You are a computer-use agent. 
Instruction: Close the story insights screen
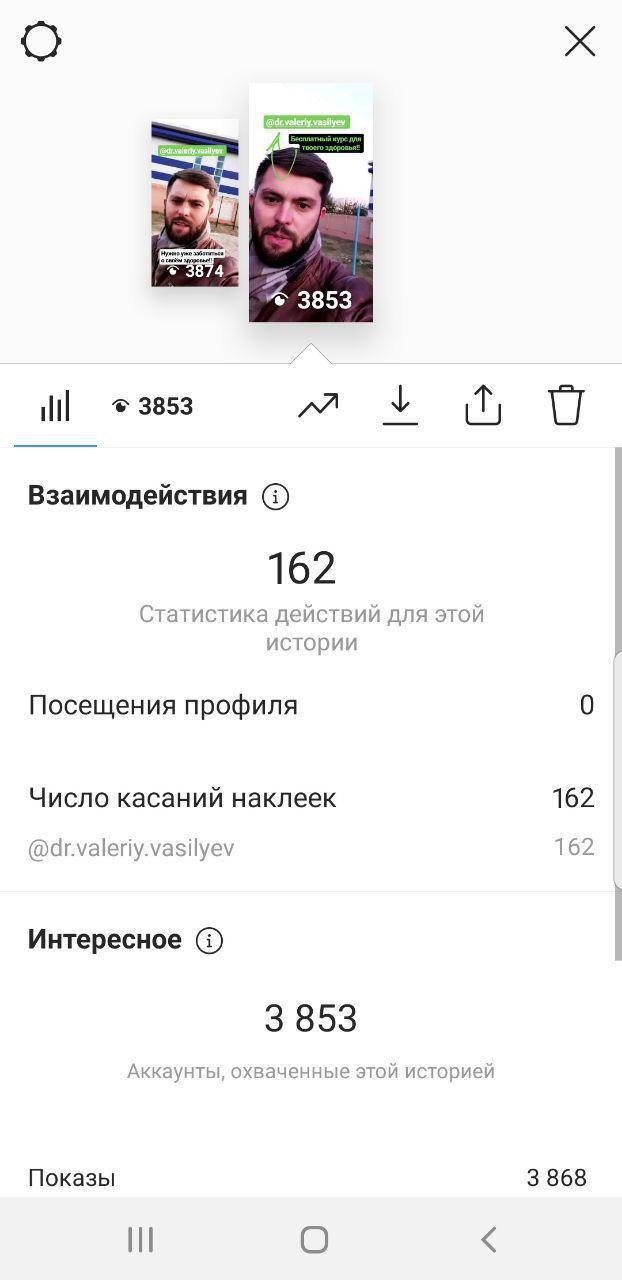(580, 42)
